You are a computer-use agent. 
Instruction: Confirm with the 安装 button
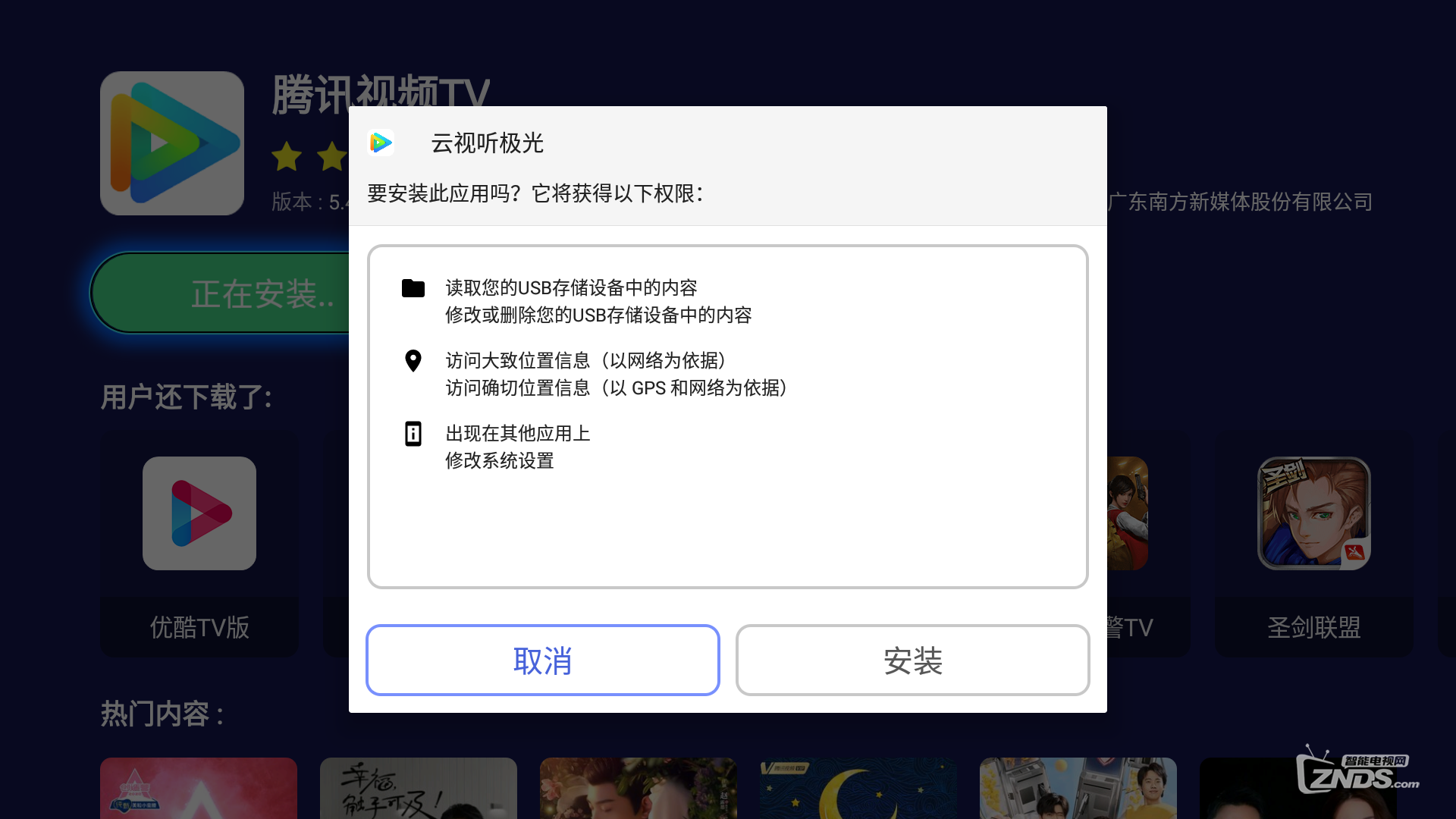912,660
